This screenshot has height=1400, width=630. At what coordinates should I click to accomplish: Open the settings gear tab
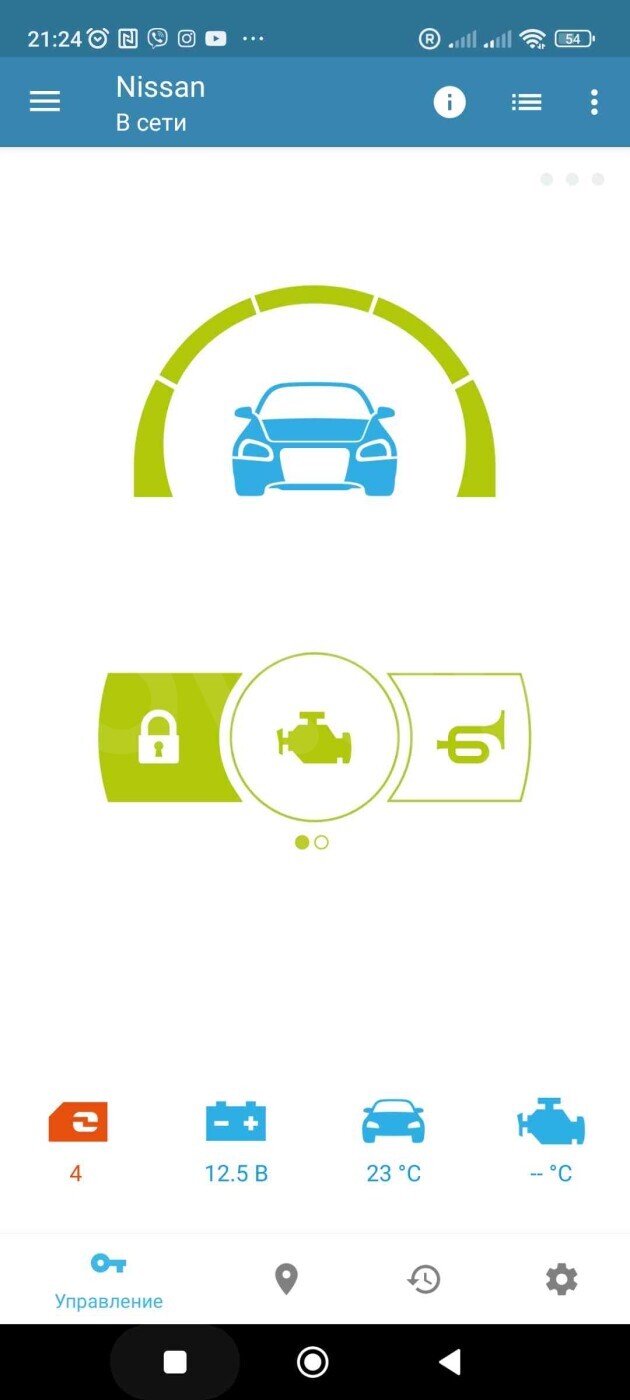click(561, 1279)
